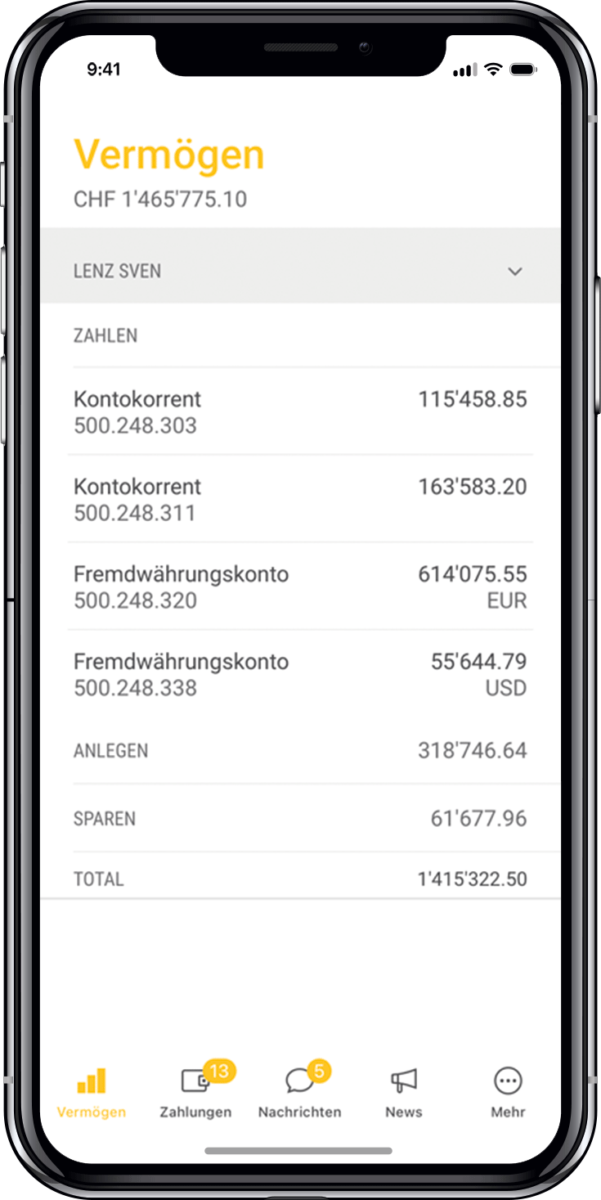Screen dimensions: 601x1200
Task: Open the Nachrichten tab
Action: tap(300, 1092)
